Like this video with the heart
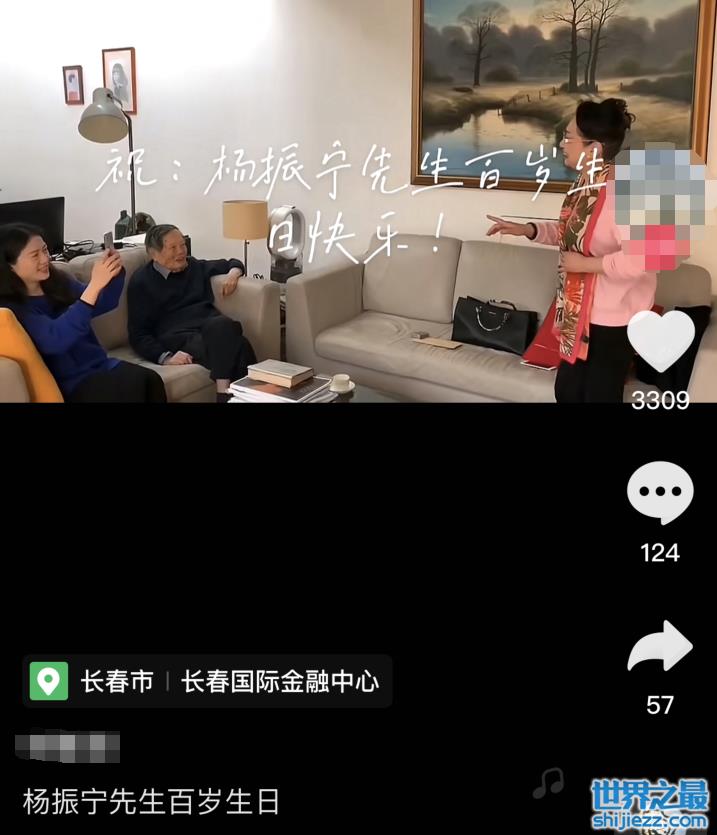This screenshot has width=717, height=835. point(660,342)
